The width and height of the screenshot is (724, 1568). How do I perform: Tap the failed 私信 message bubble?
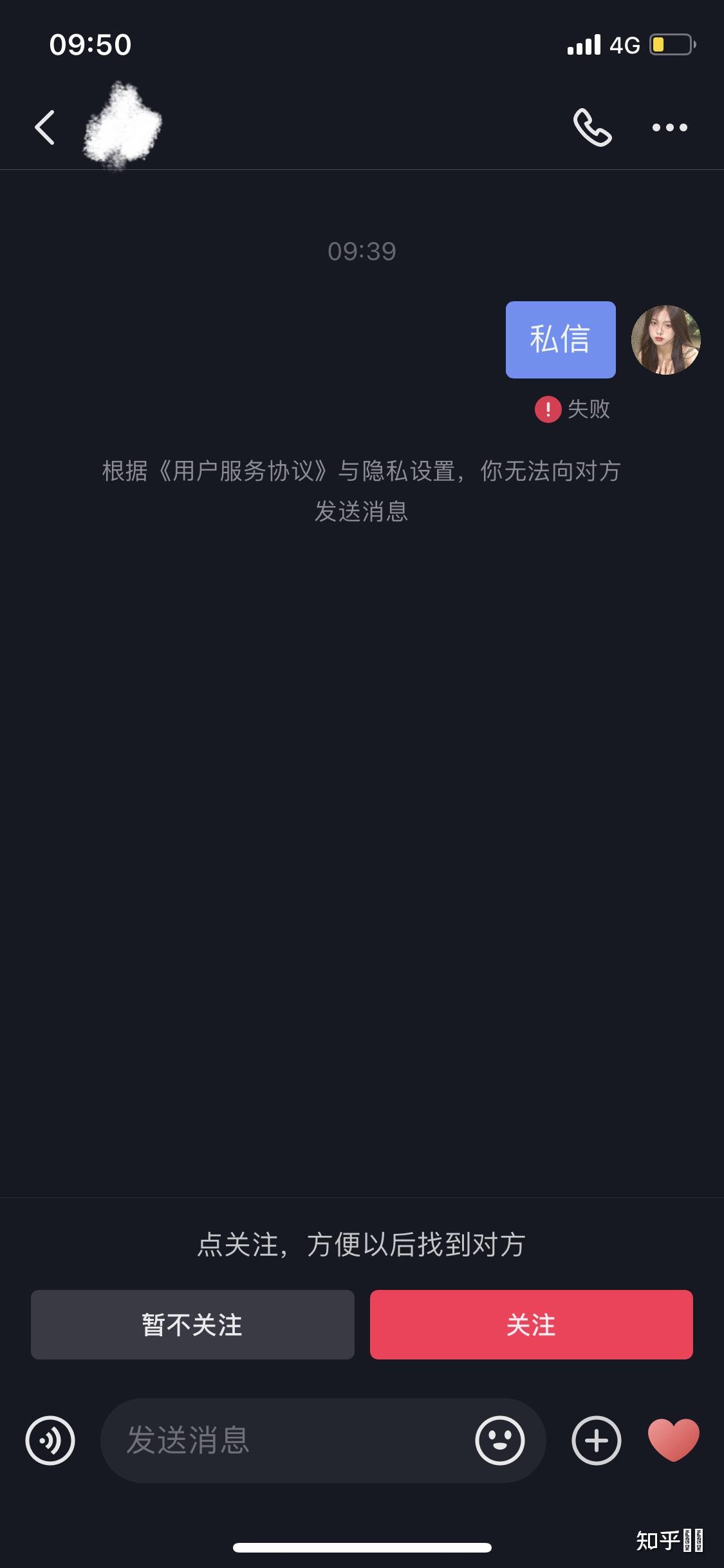[x=560, y=340]
